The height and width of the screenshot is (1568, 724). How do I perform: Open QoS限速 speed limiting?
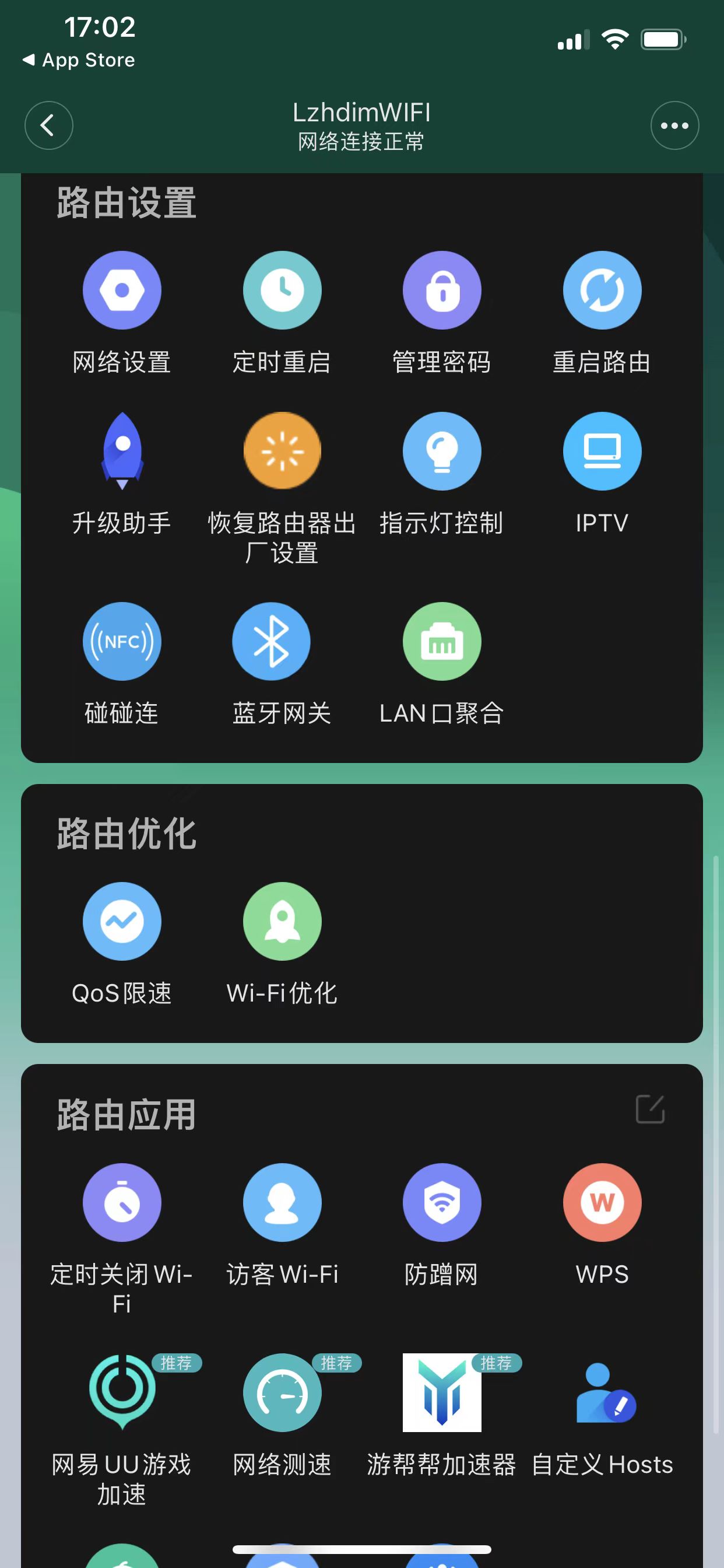click(x=122, y=944)
